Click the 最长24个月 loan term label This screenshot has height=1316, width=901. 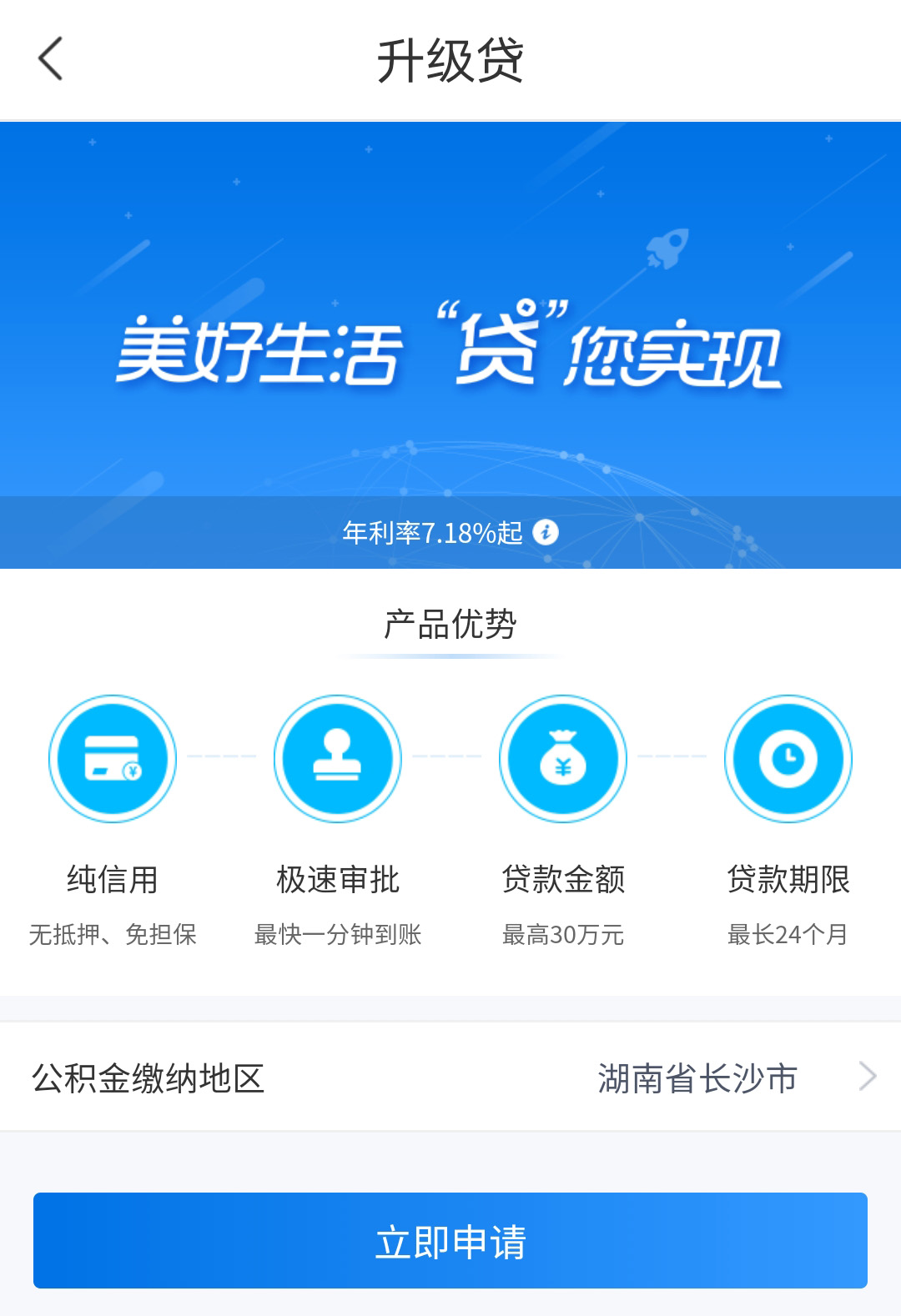pyautogui.click(x=788, y=934)
